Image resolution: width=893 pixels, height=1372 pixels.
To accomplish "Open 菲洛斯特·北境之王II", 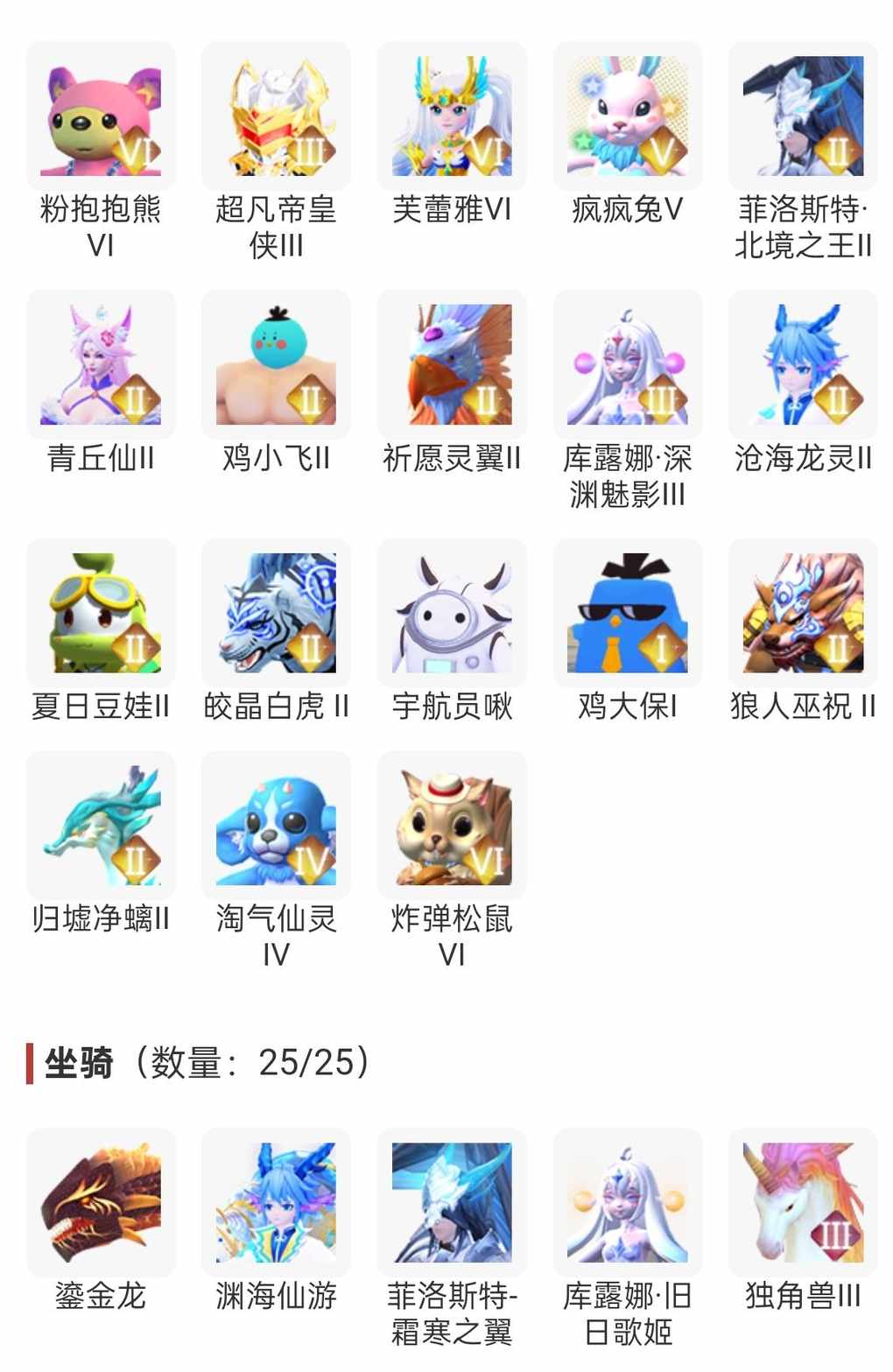I will coord(803,116).
